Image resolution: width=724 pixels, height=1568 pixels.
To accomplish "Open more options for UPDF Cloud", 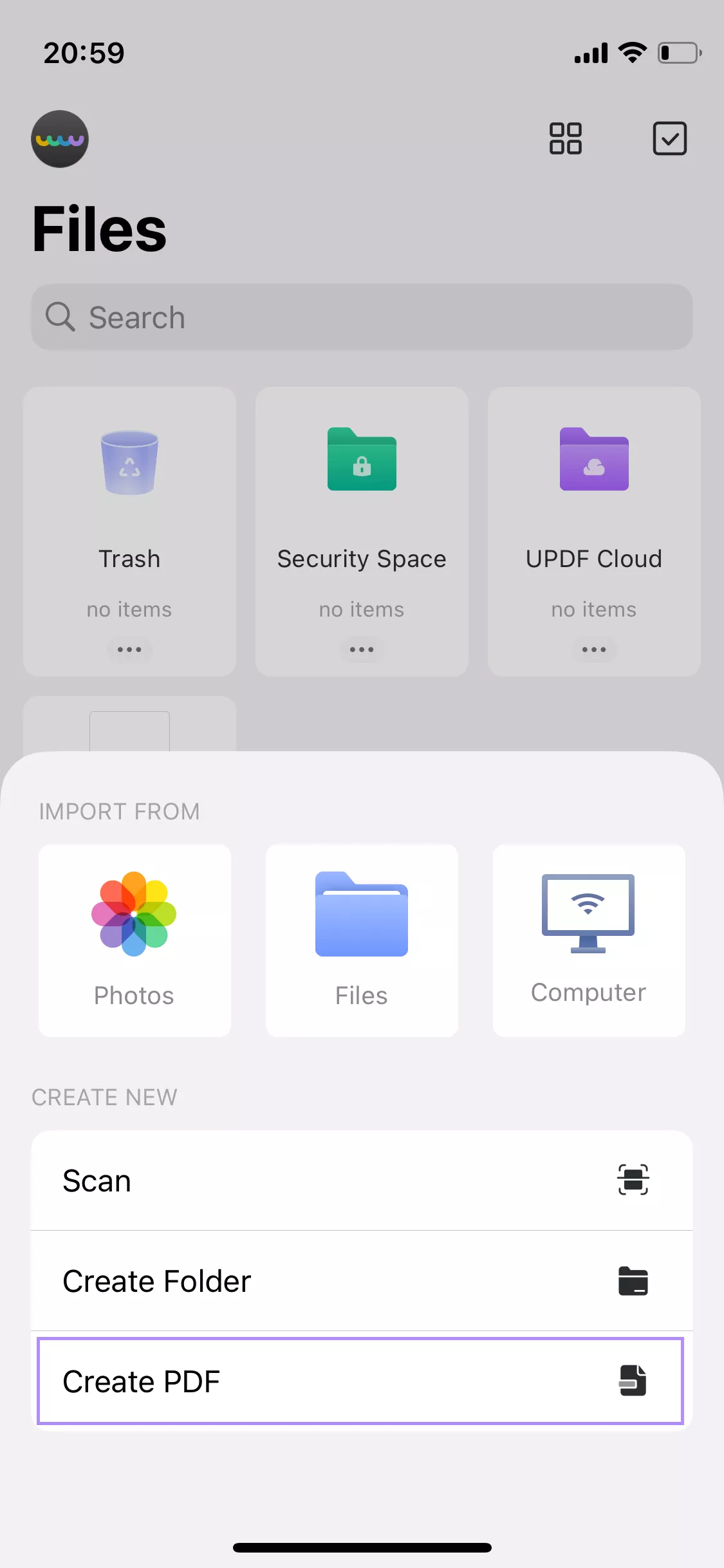I will tap(593, 649).
